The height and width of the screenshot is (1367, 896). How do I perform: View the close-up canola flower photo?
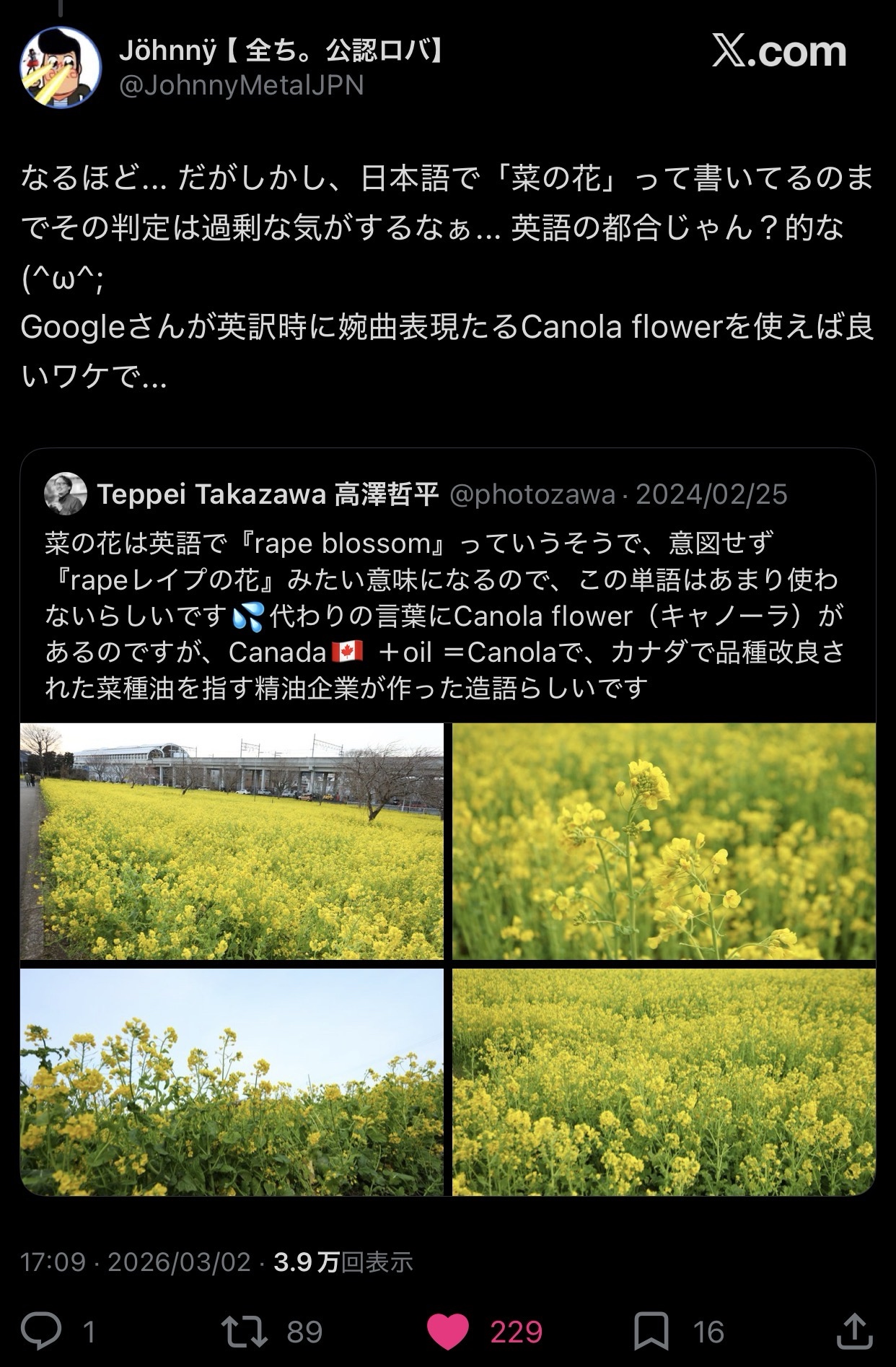pos(664,841)
